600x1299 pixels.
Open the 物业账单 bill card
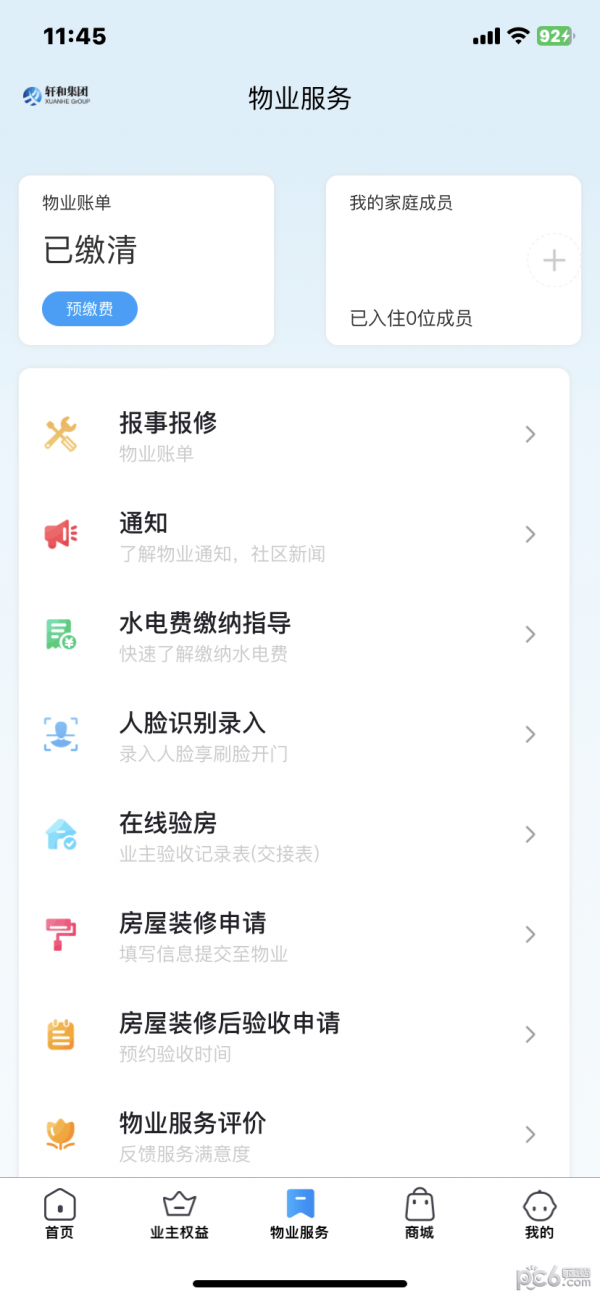click(x=146, y=261)
